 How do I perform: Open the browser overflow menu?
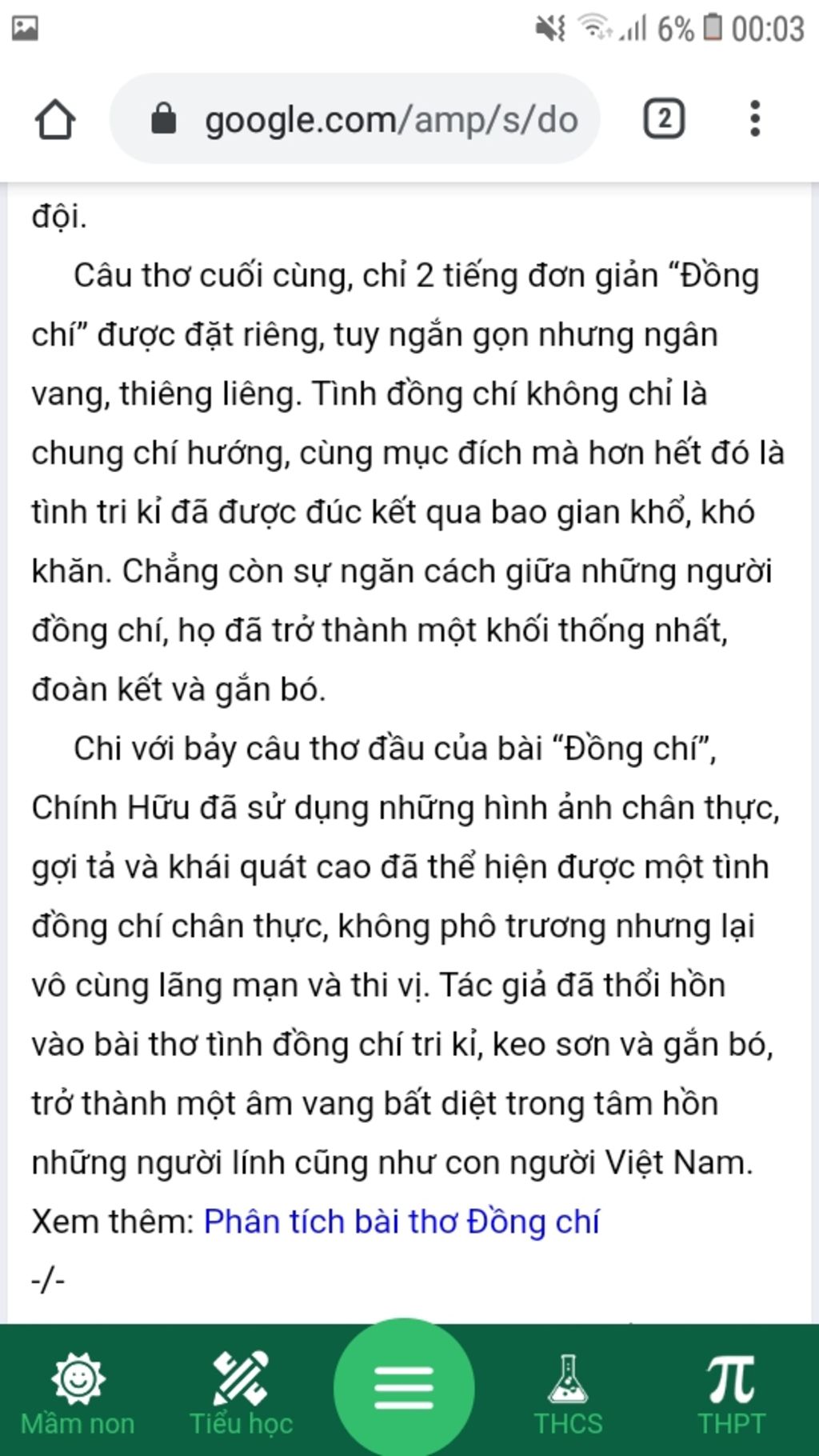pyautogui.click(x=754, y=120)
